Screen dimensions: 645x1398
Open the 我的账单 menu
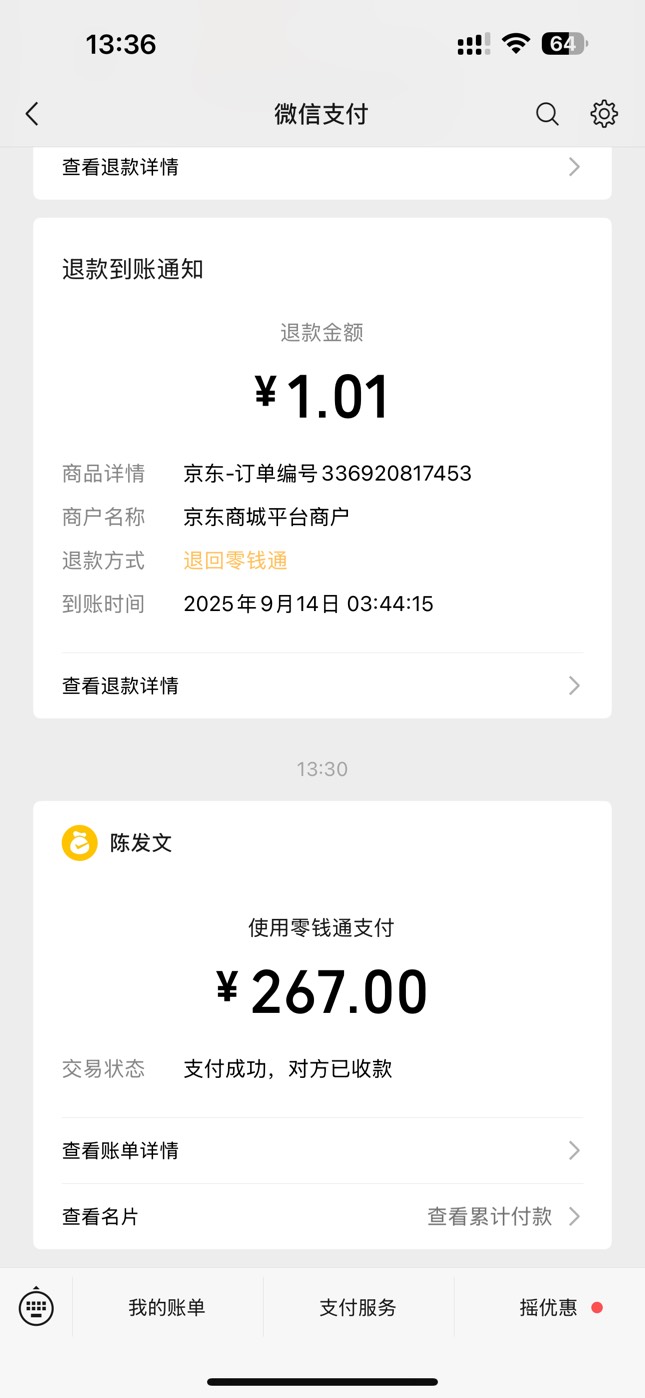tap(167, 1307)
